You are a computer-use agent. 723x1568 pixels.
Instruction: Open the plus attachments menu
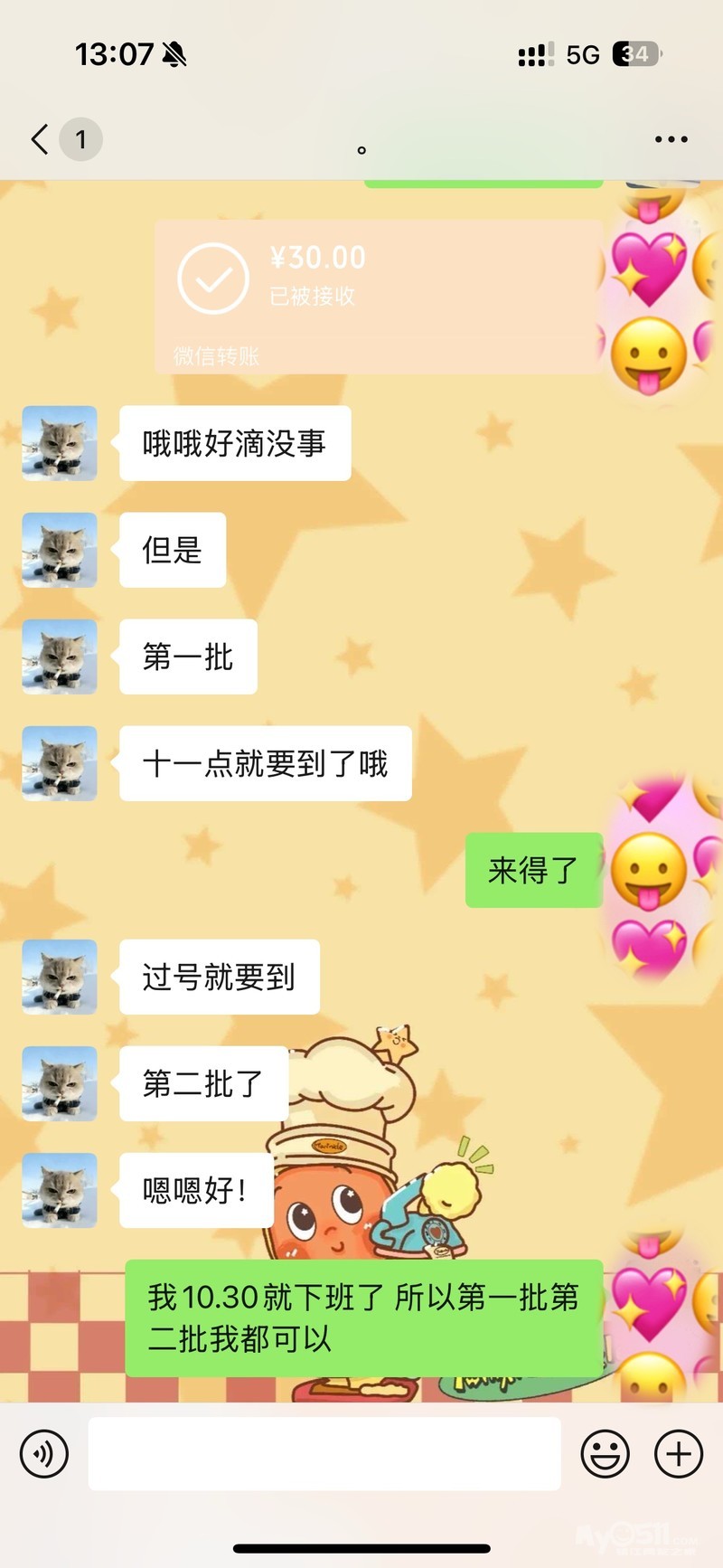pyautogui.click(x=679, y=1453)
